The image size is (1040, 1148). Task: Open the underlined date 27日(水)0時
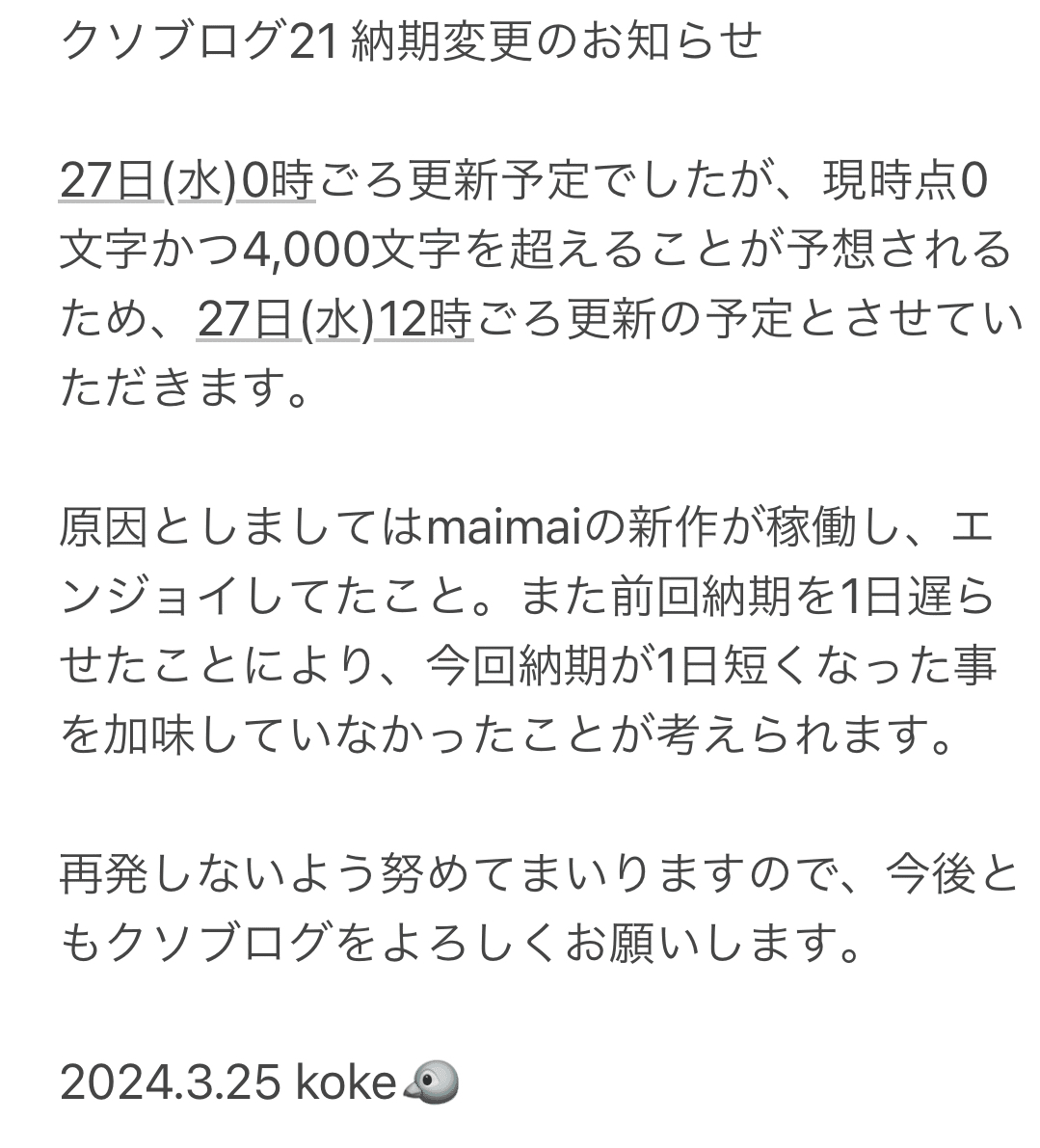click(187, 181)
